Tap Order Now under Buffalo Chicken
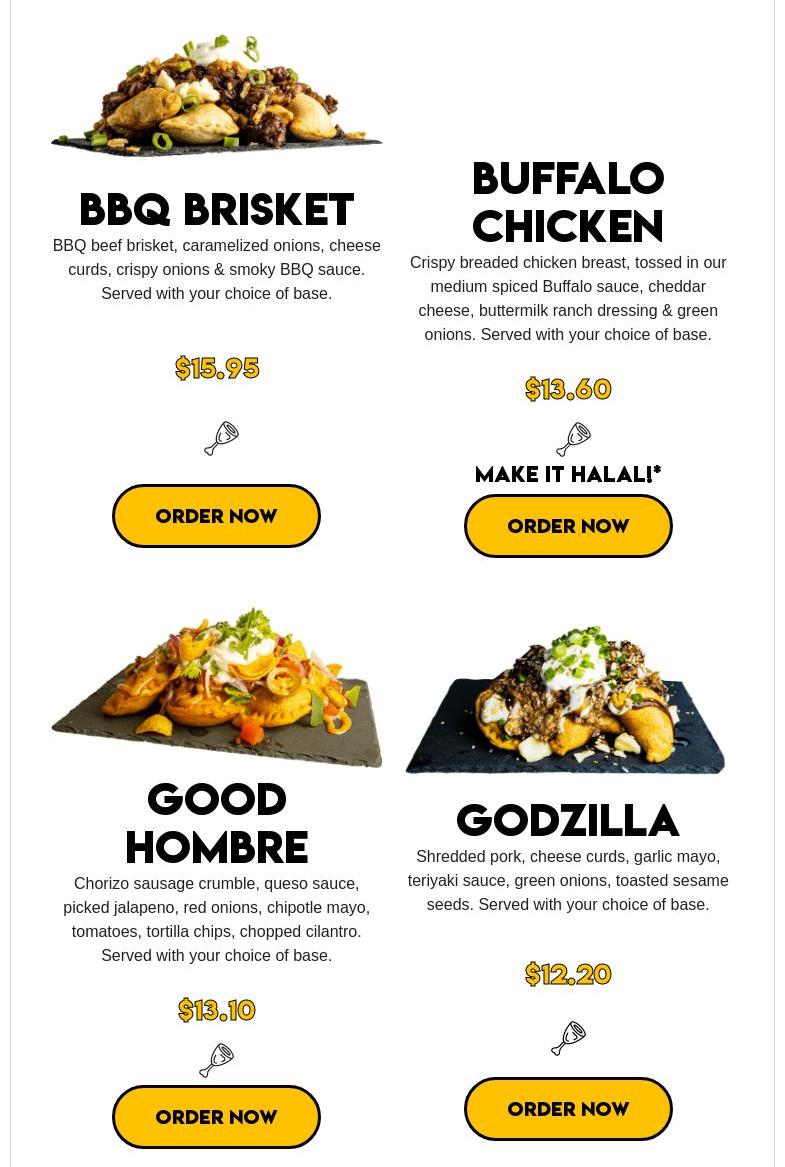This screenshot has width=785, height=1167. point(568,526)
